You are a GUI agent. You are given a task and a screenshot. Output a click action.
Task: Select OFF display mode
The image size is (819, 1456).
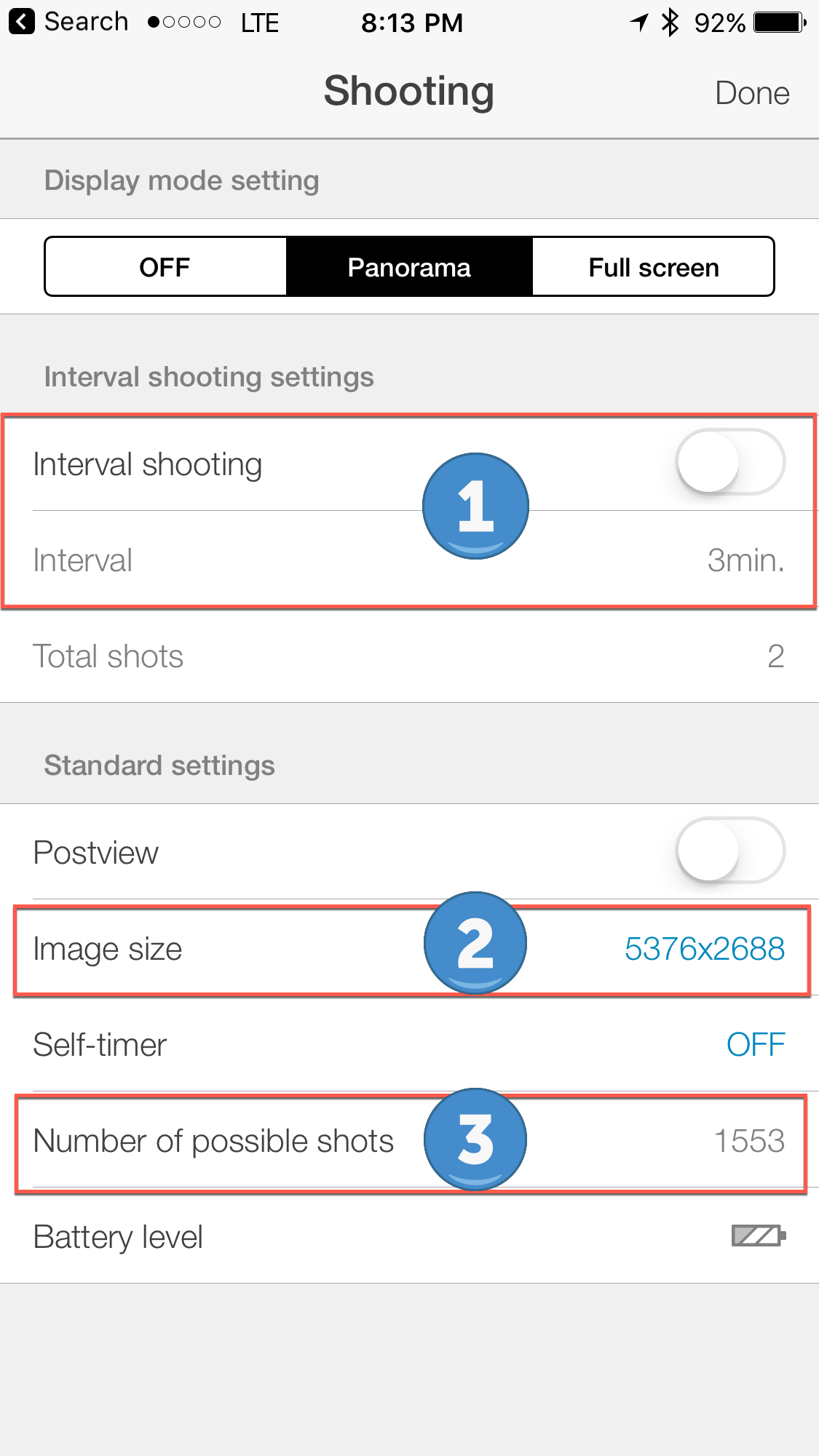(x=165, y=267)
